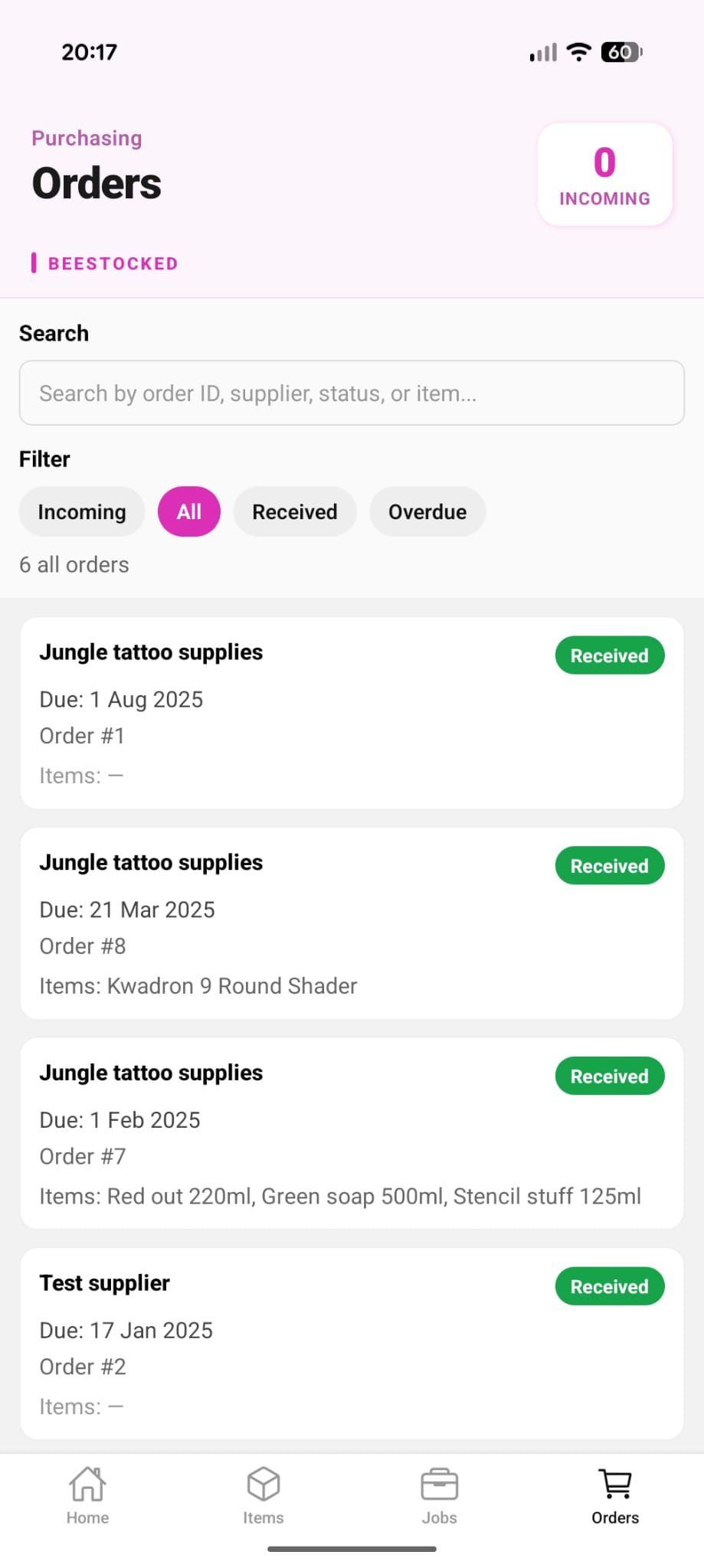The width and height of the screenshot is (704, 1568).
Task: Open the Purchasing Orders header
Action: click(x=95, y=182)
